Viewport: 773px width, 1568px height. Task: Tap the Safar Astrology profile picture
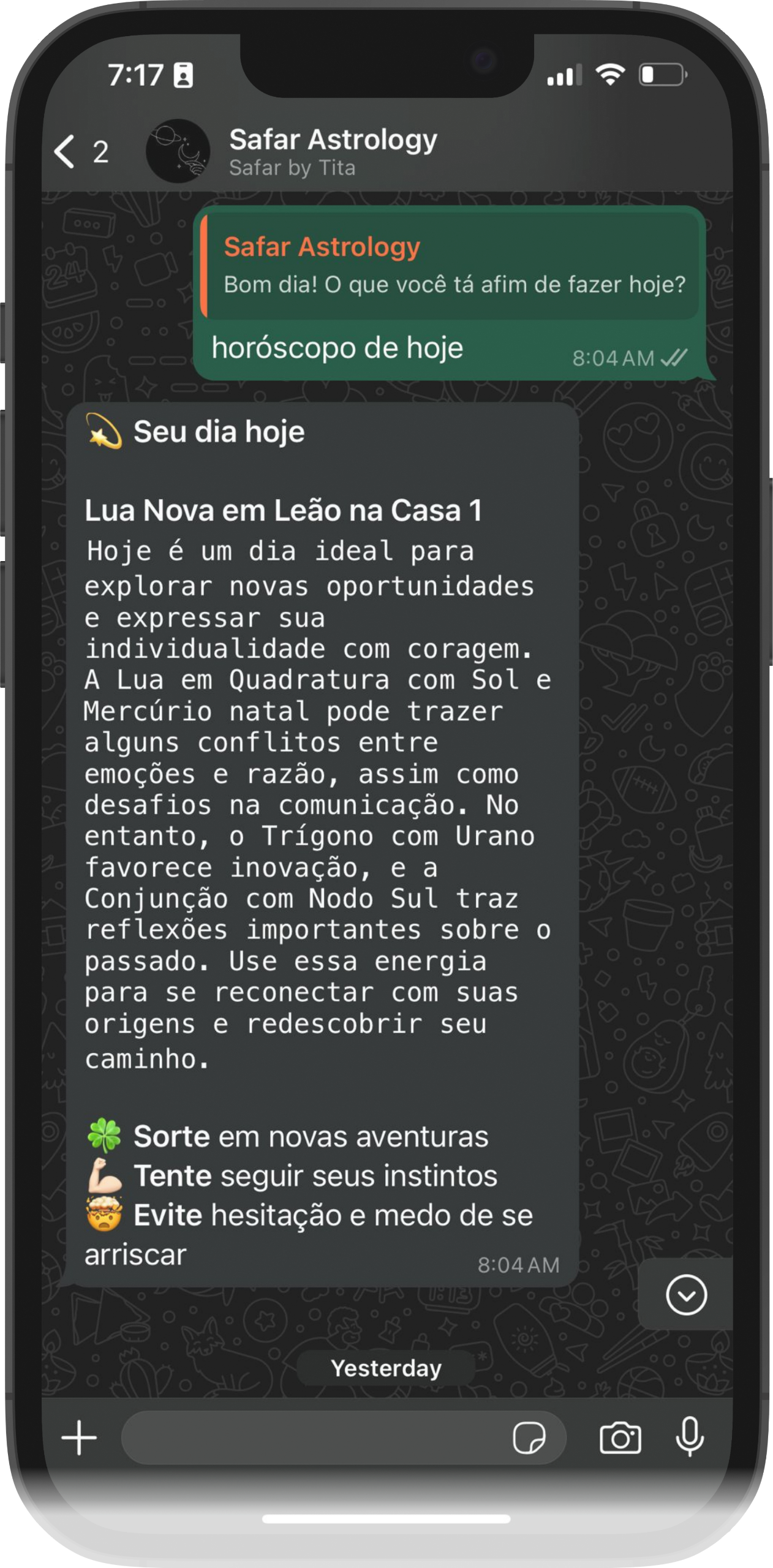(178, 151)
